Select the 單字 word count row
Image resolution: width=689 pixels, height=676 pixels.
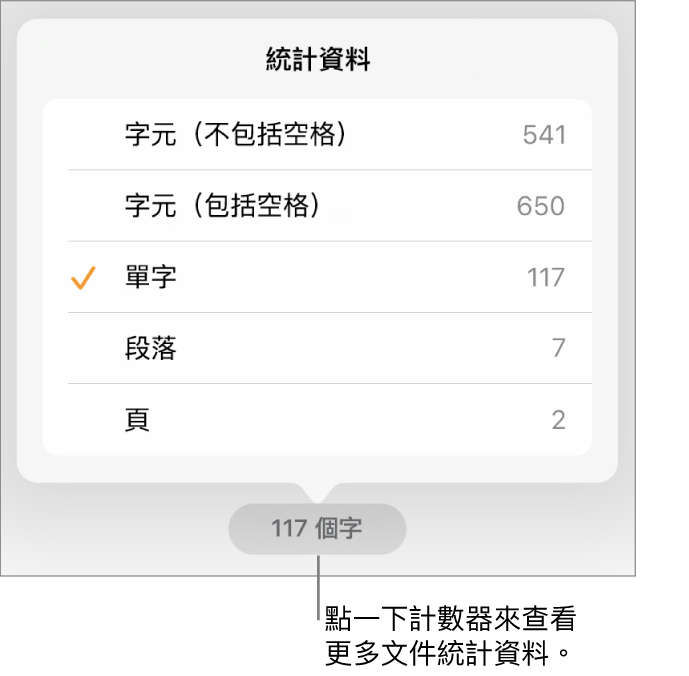(x=318, y=277)
